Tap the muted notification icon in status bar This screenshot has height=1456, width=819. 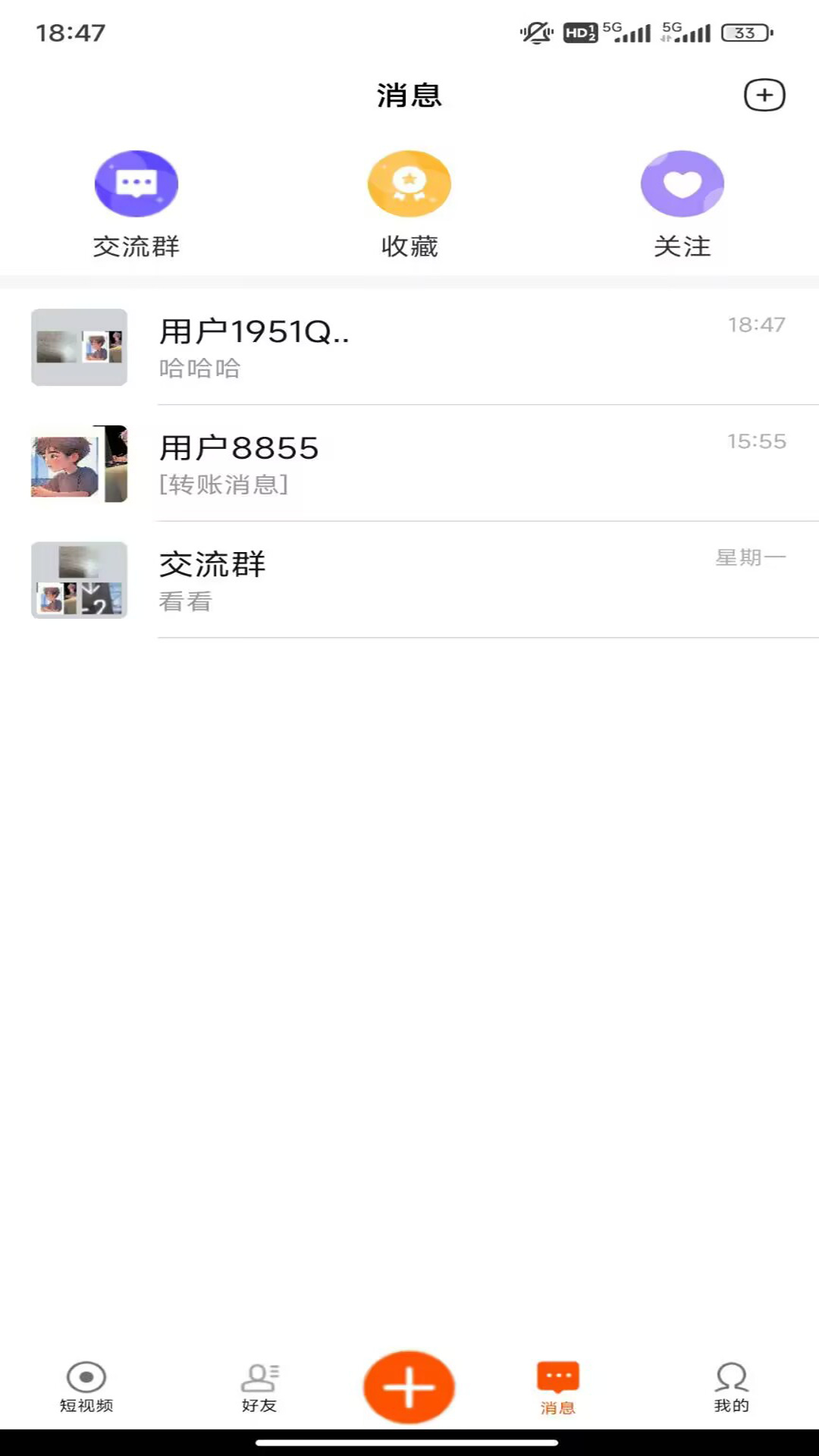[536, 30]
